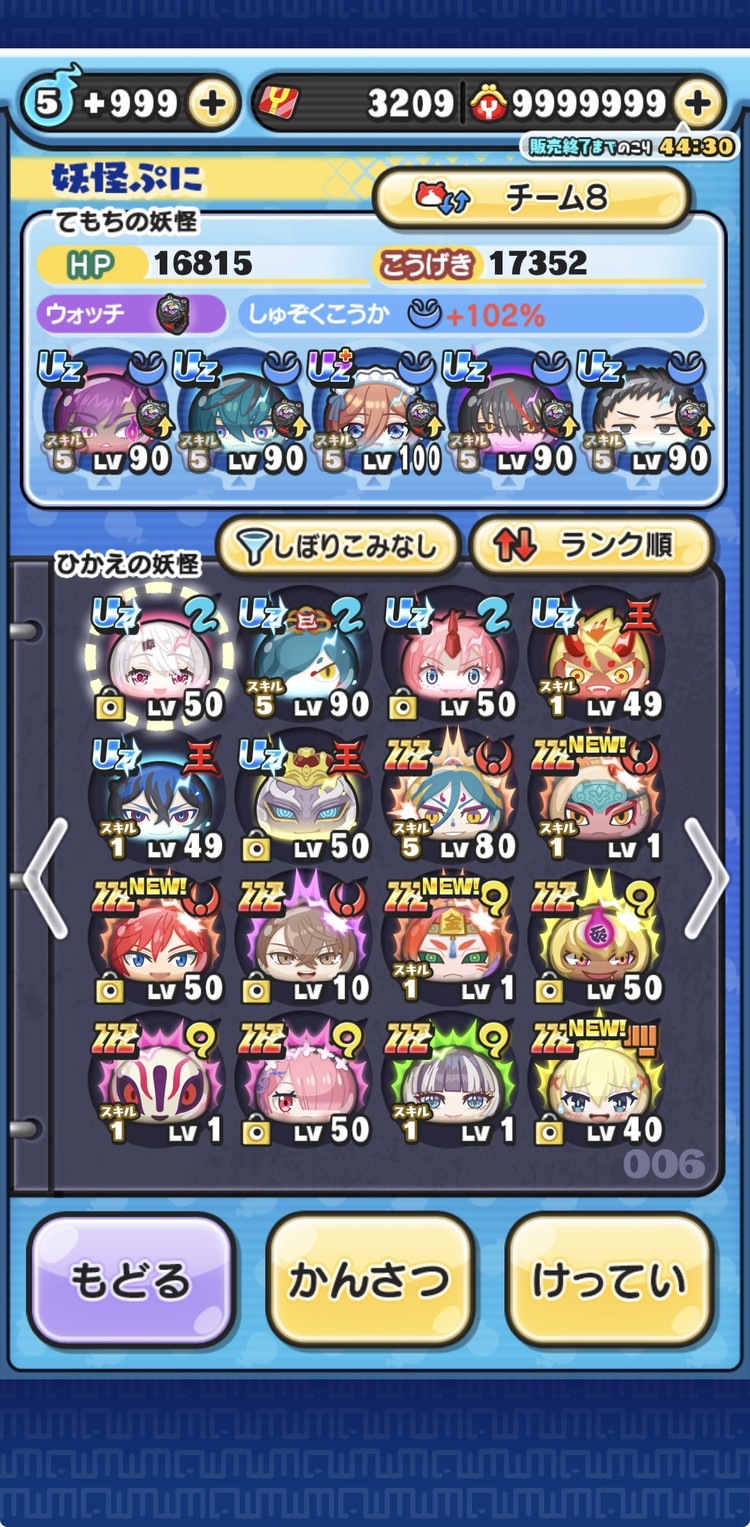750x1527 pixels.
Task: Change sort order via ランク順
Action: pos(590,546)
